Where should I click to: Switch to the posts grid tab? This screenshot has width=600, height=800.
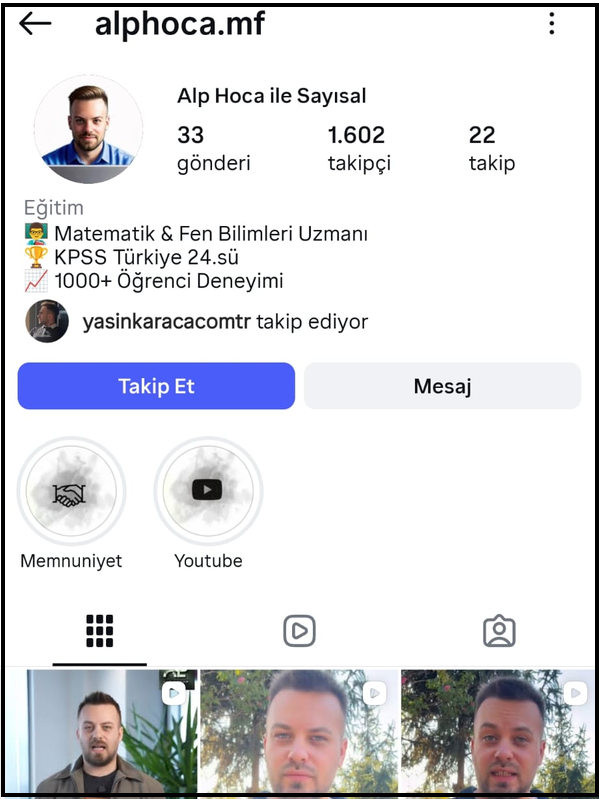click(99, 631)
